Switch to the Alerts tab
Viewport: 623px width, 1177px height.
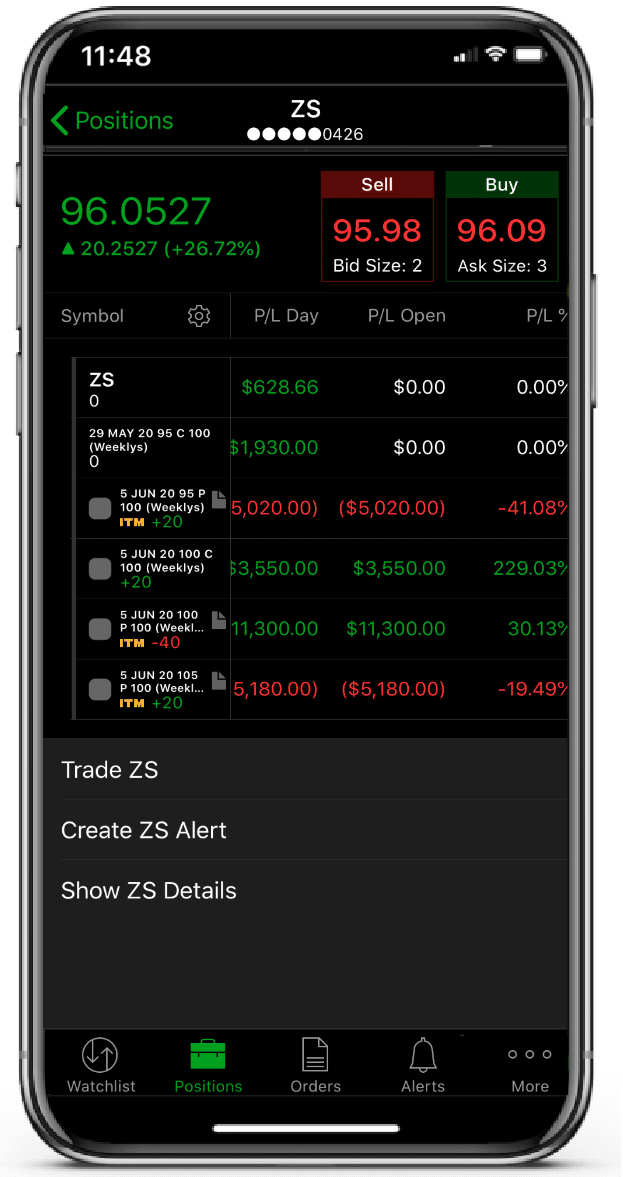pyautogui.click(x=423, y=1064)
